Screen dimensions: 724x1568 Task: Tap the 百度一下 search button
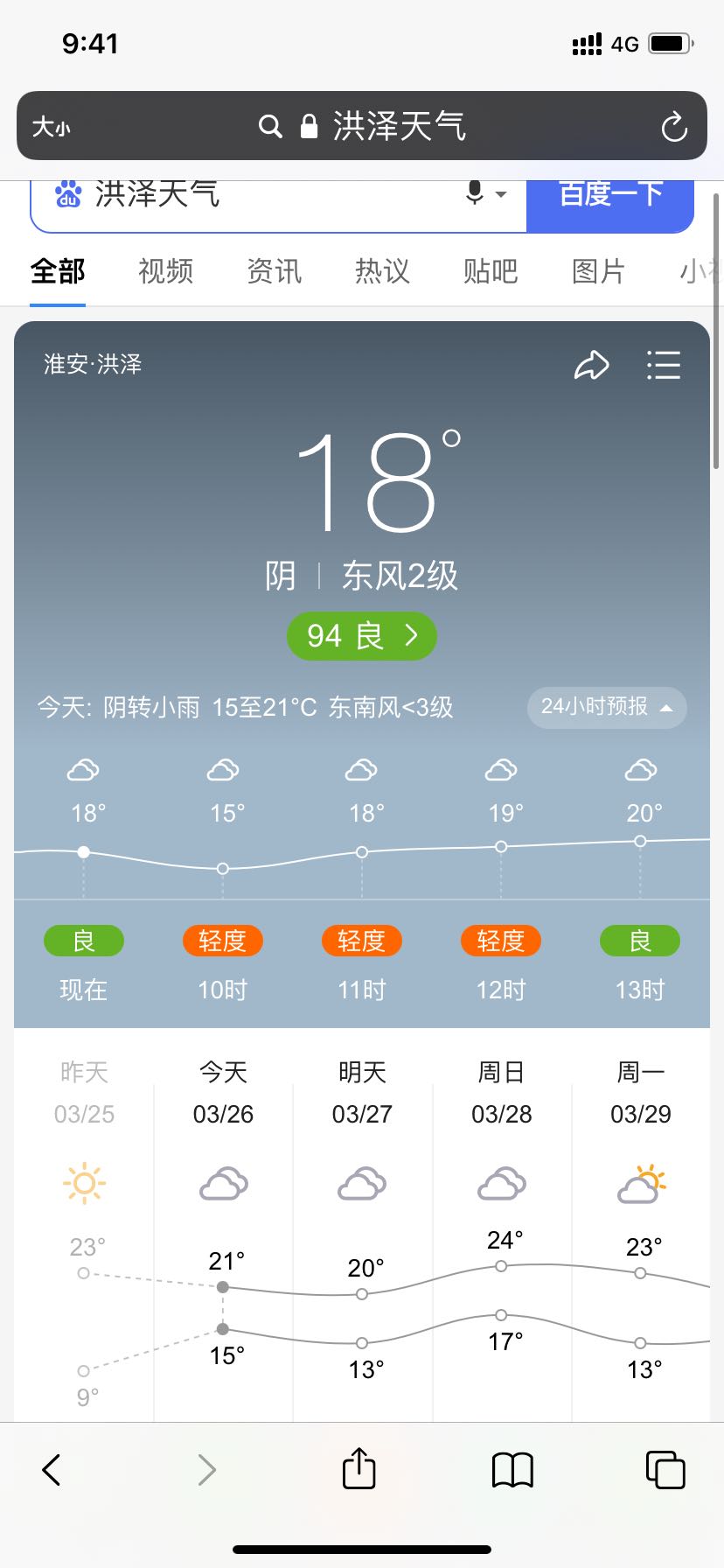tap(610, 194)
